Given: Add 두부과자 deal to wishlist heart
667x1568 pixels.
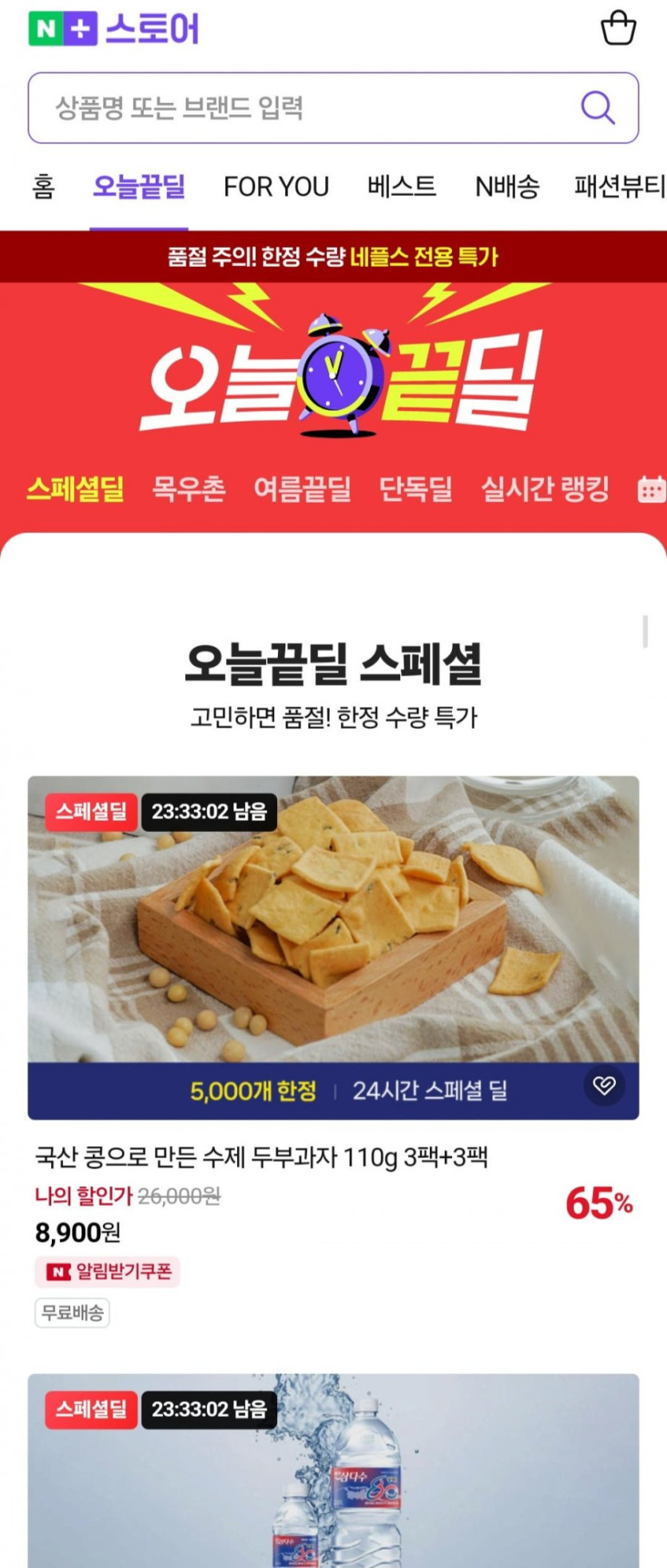Looking at the screenshot, I should tap(604, 1085).
